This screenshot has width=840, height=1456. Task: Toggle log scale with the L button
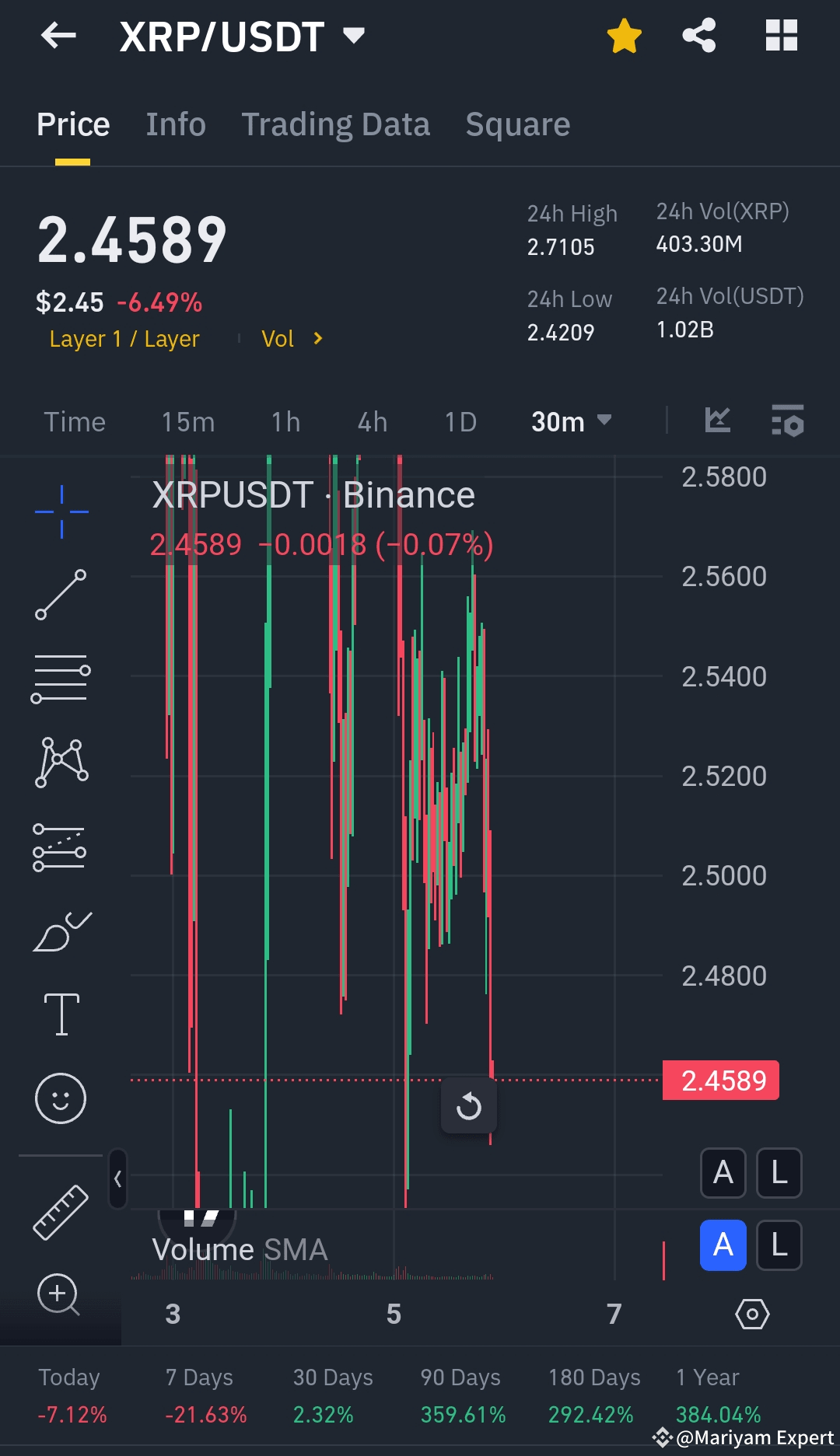778,1174
